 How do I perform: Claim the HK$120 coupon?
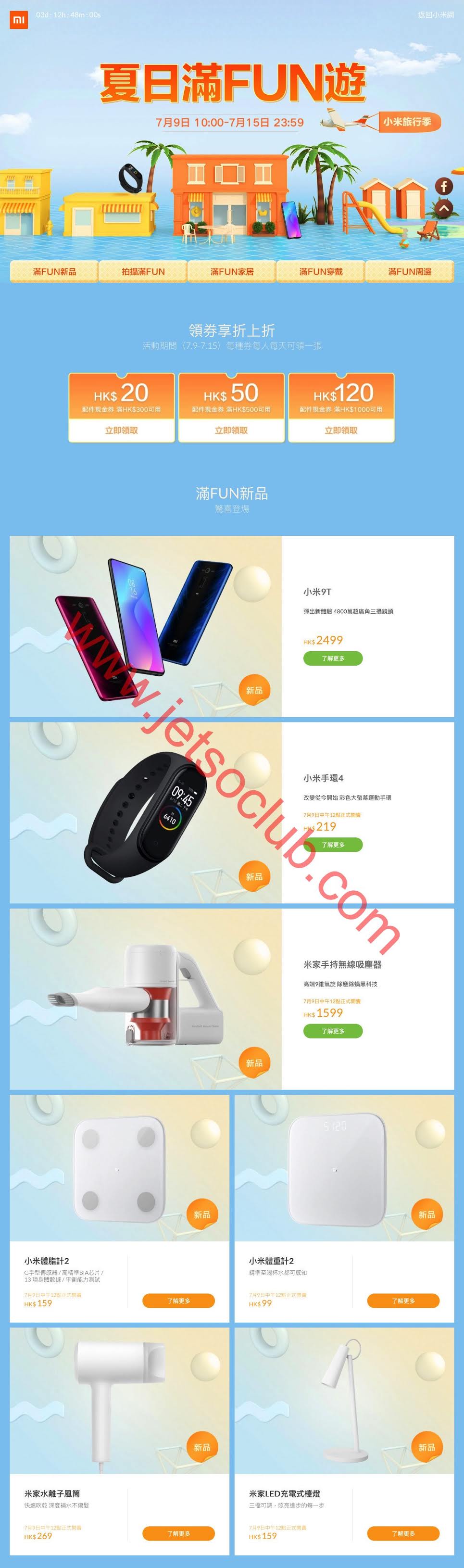341,430
